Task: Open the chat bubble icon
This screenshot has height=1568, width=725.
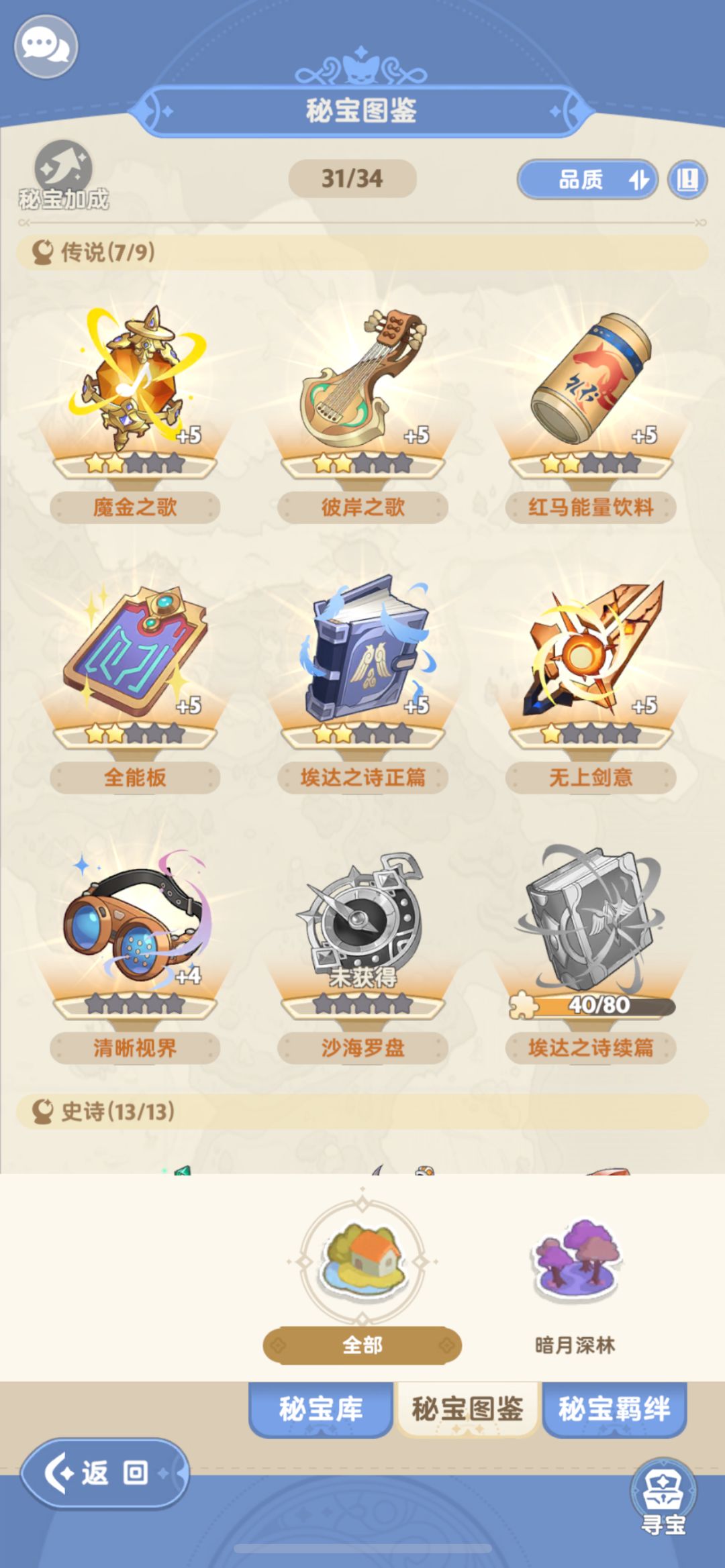Action: [46, 46]
